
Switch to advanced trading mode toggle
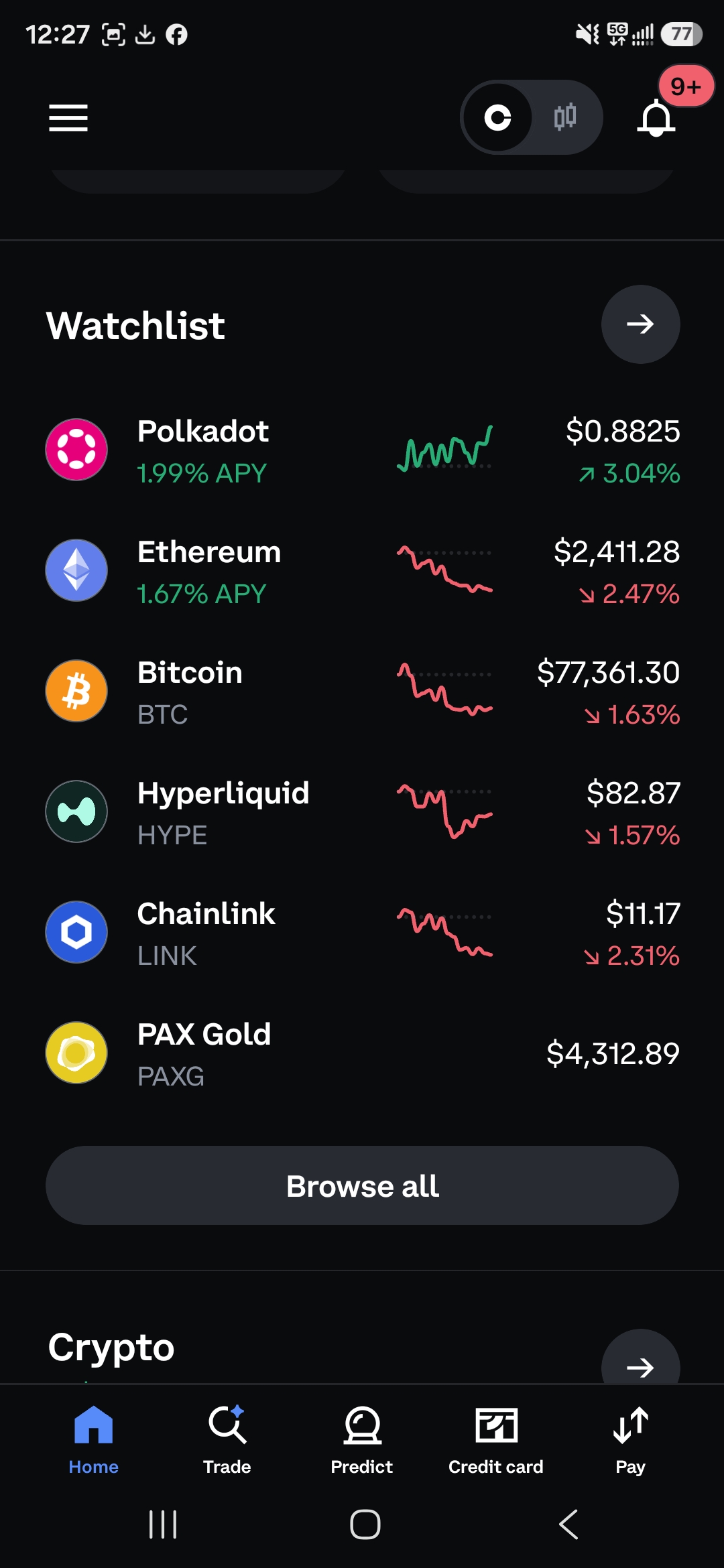tap(564, 117)
